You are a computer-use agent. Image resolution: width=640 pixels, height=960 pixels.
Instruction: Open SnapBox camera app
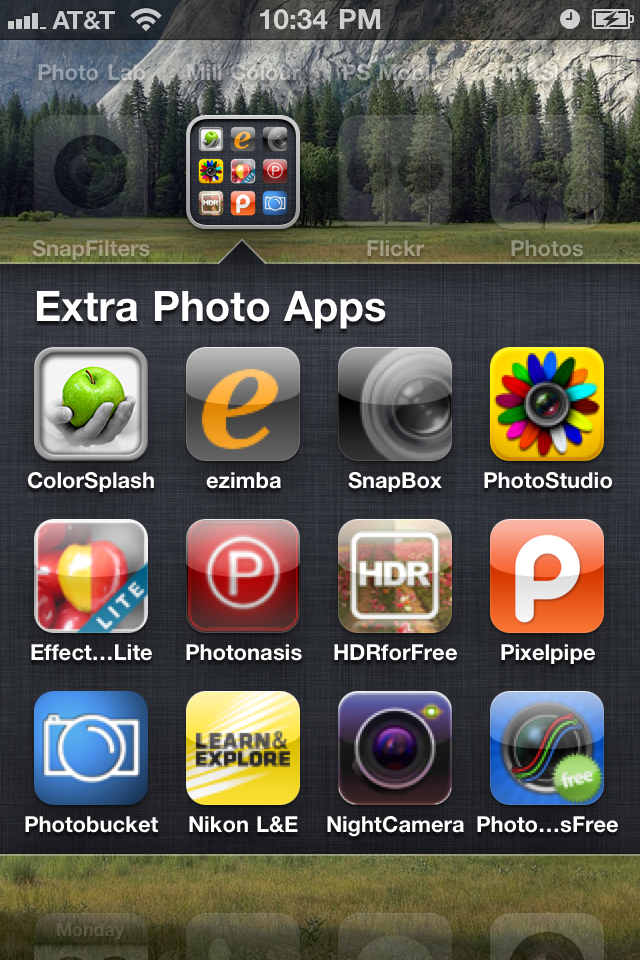coord(395,404)
